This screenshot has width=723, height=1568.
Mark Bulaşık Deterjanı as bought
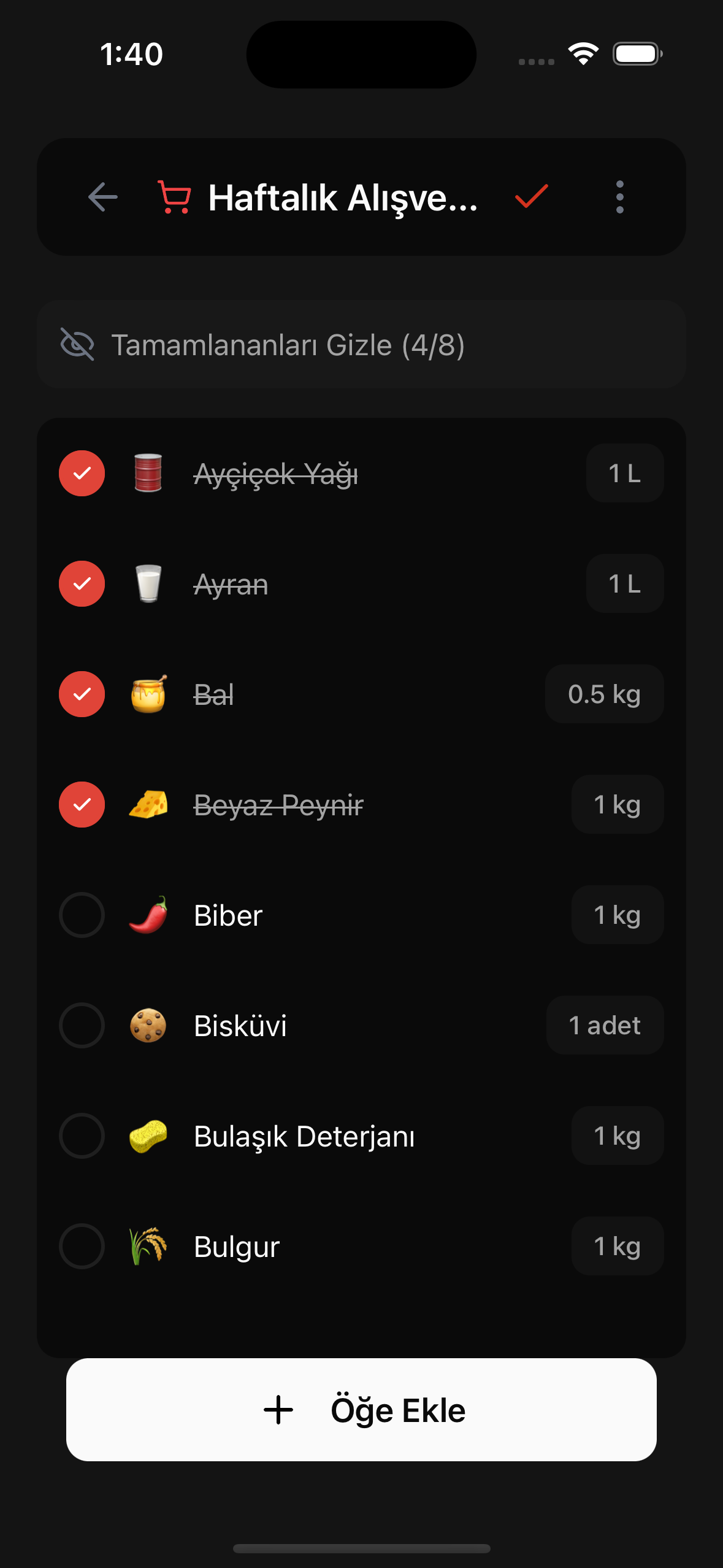click(82, 1136)
